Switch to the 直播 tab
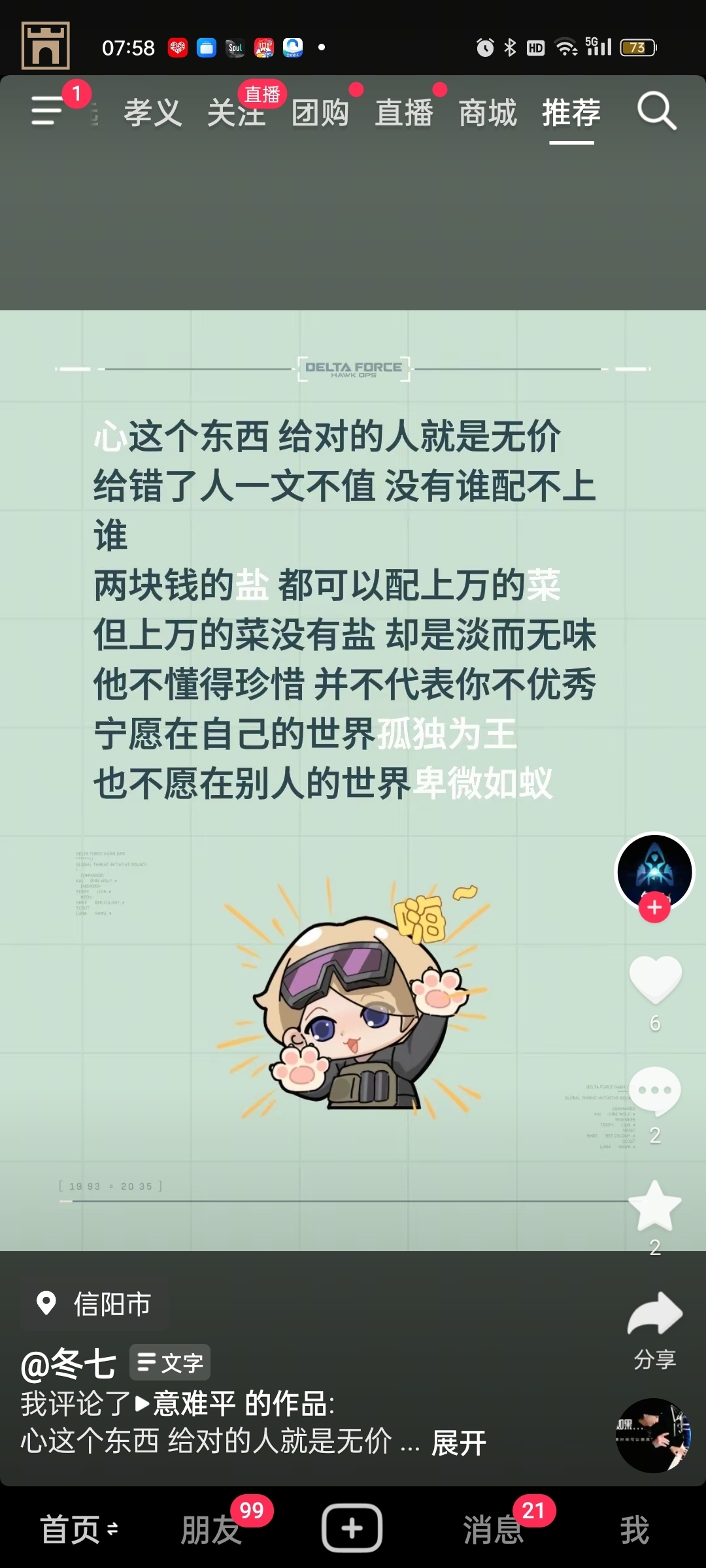The height and width of the screenshot is (1568, 706). tap(403, 112)
